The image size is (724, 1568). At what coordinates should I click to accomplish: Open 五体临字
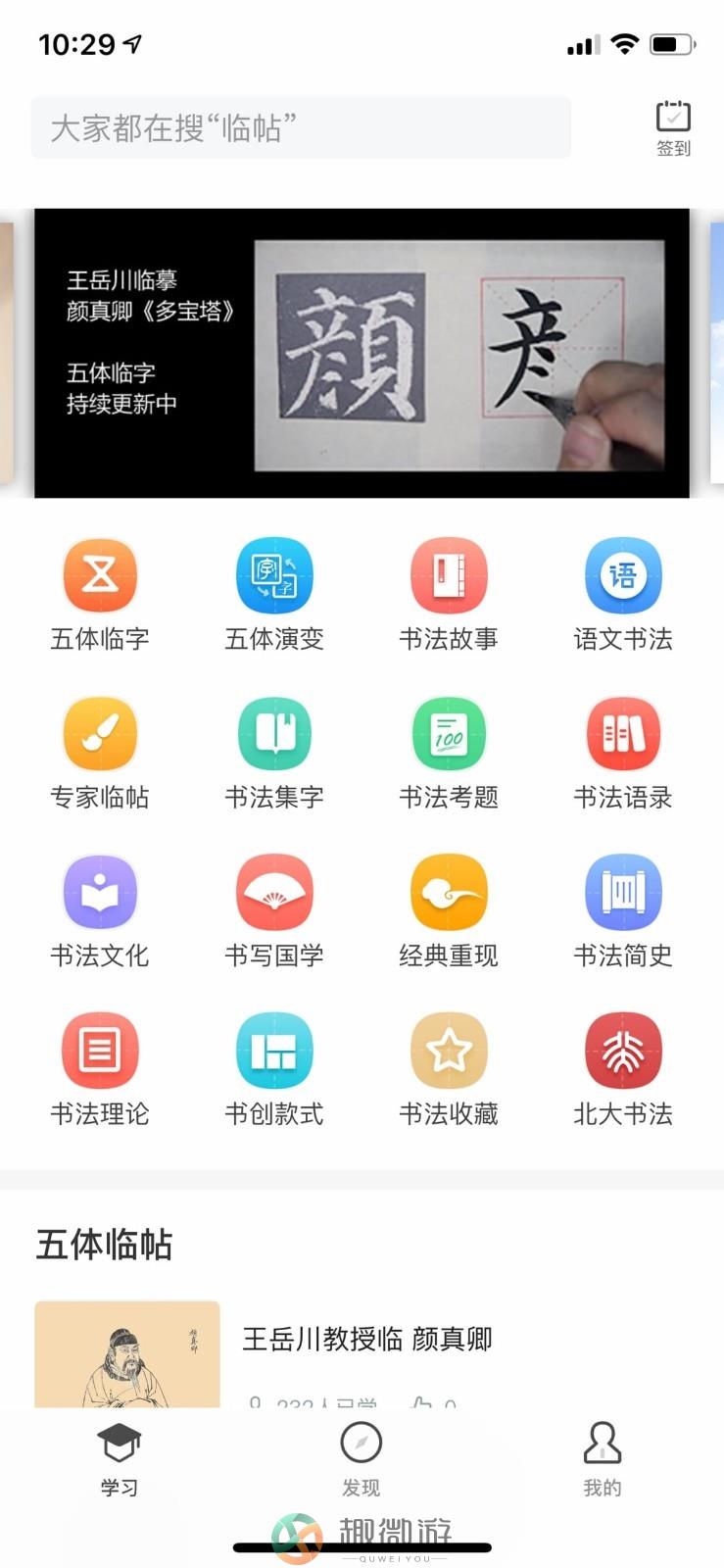(x=100, y=595)
